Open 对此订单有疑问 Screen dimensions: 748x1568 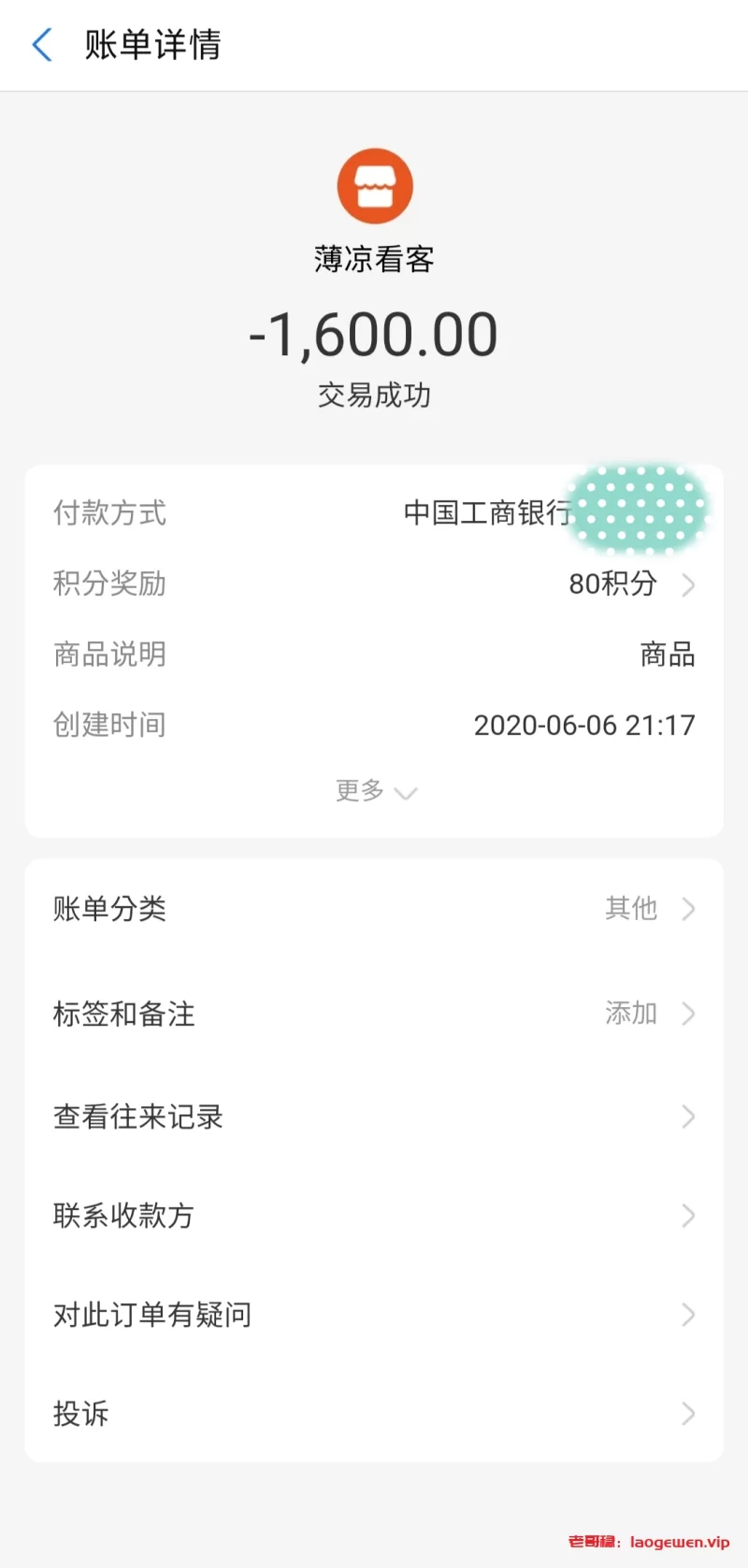pos(374,1315)
